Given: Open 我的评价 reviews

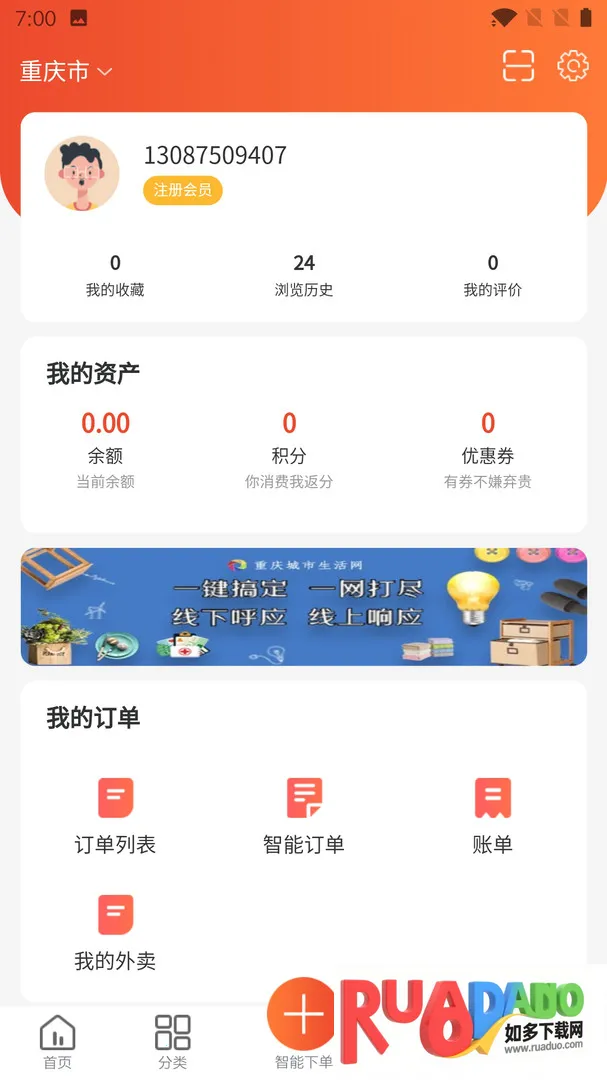Looking at the screenshot, I should pos(492,275).
